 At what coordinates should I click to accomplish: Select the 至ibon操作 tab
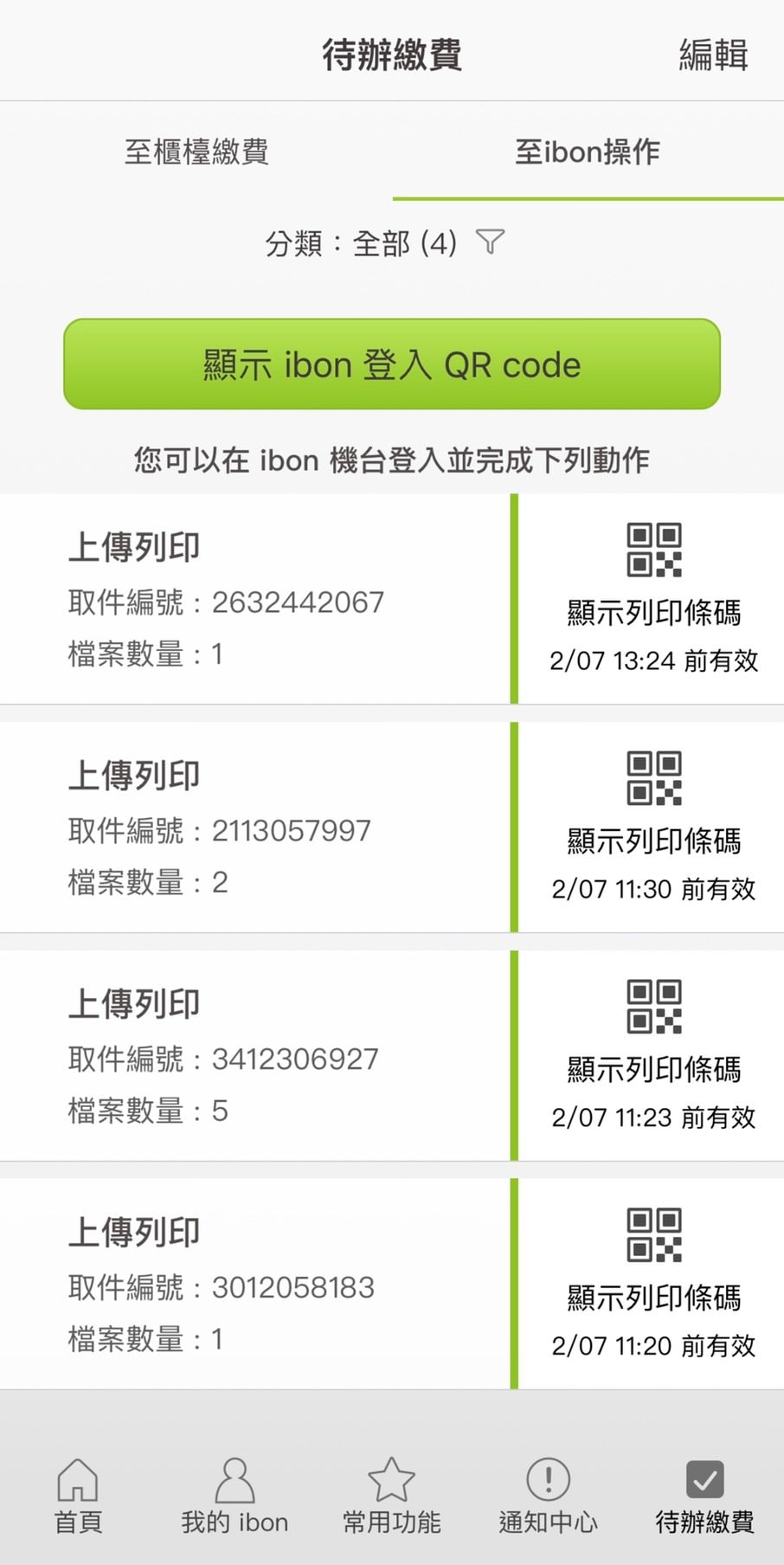[x=588, y=152]
